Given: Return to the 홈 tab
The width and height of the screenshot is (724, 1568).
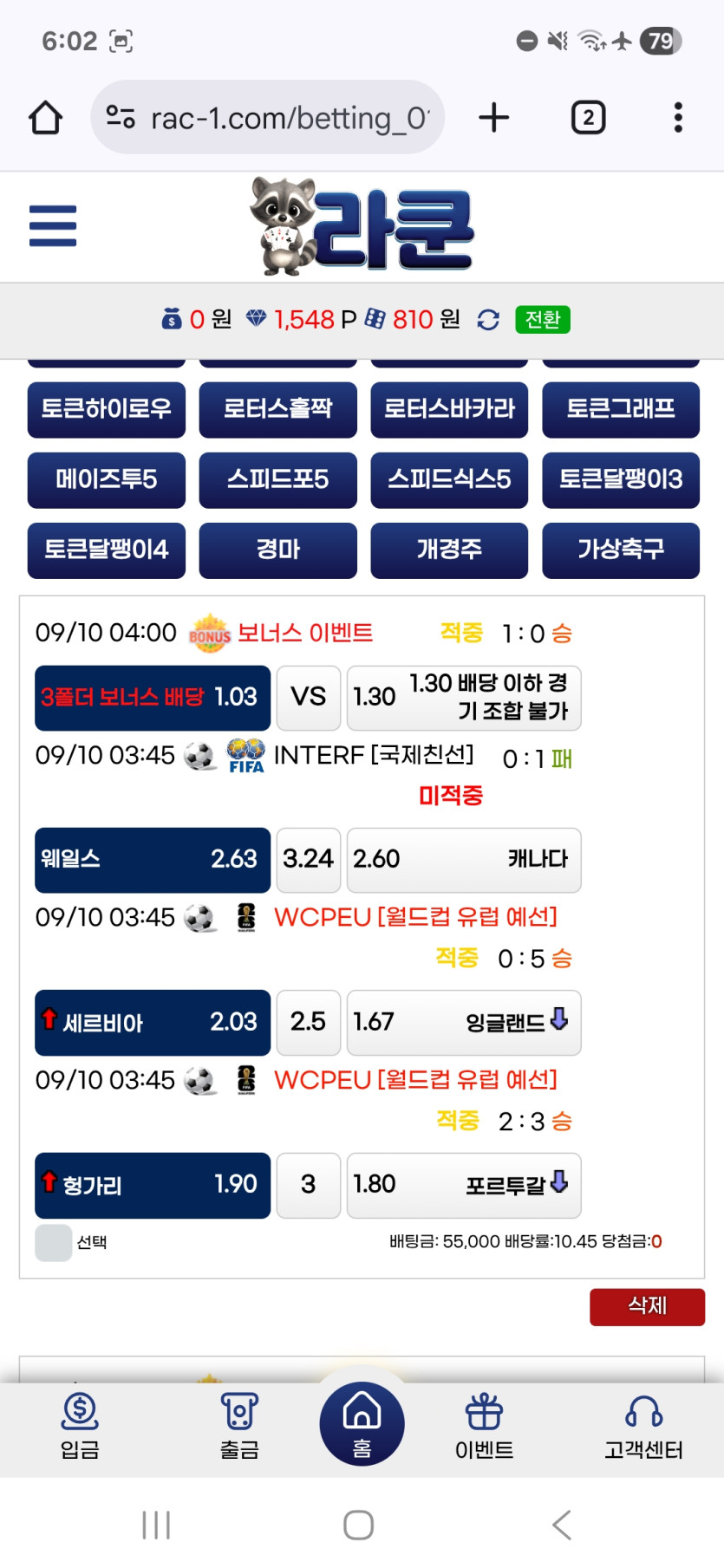Looking at the screenshot, I should [362, 1423].
